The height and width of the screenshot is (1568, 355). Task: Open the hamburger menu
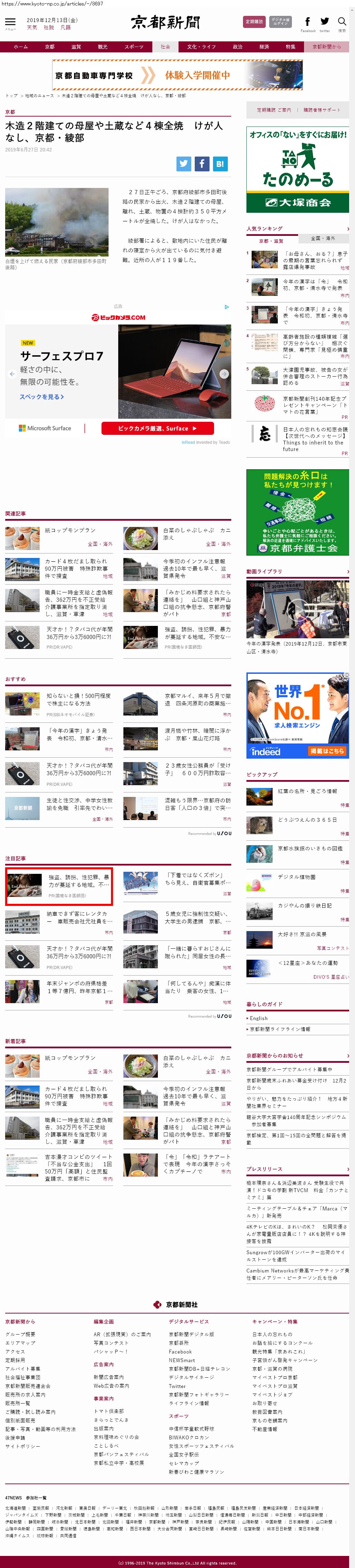(x=10, y=22)
